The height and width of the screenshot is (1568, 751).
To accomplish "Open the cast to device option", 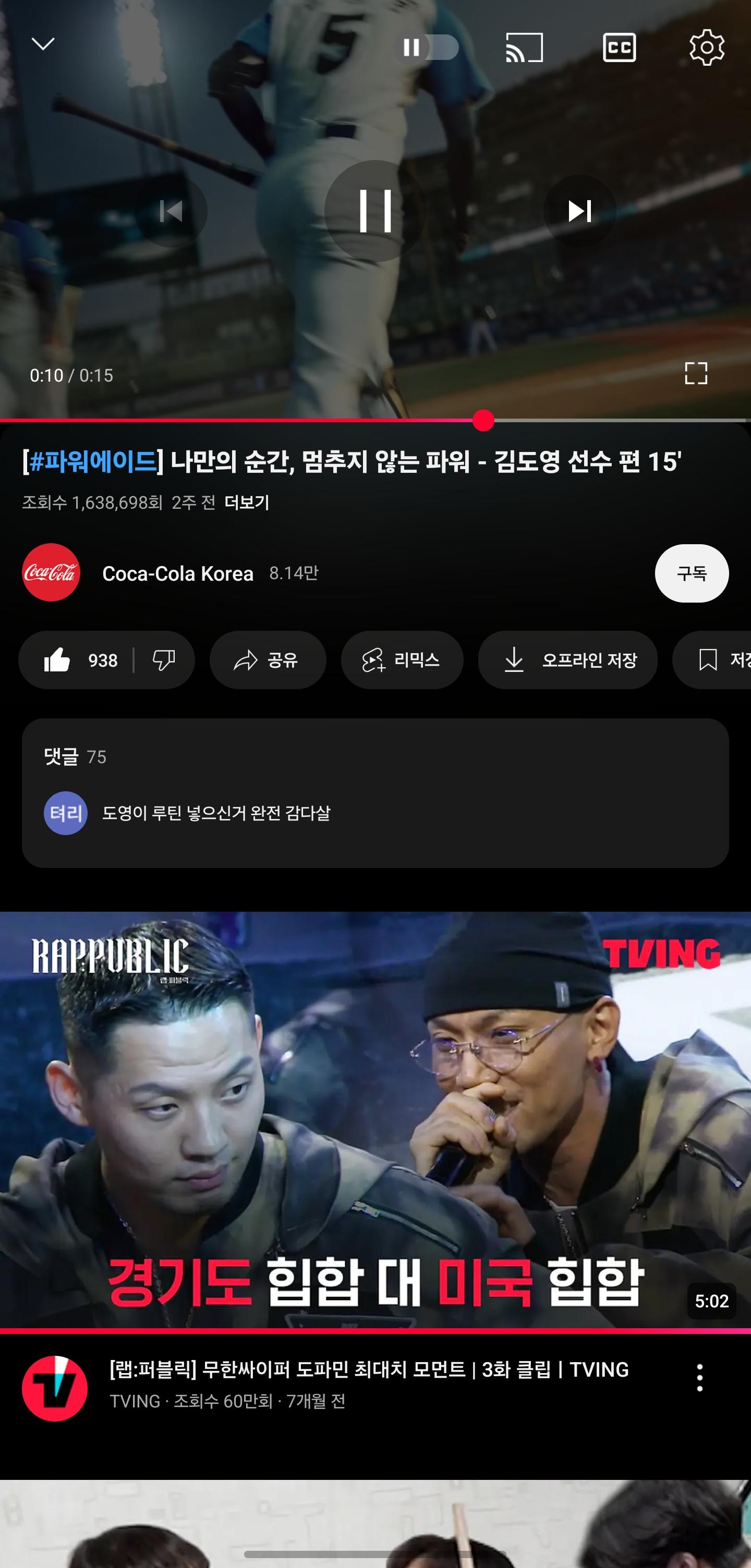I will (524, 47).
